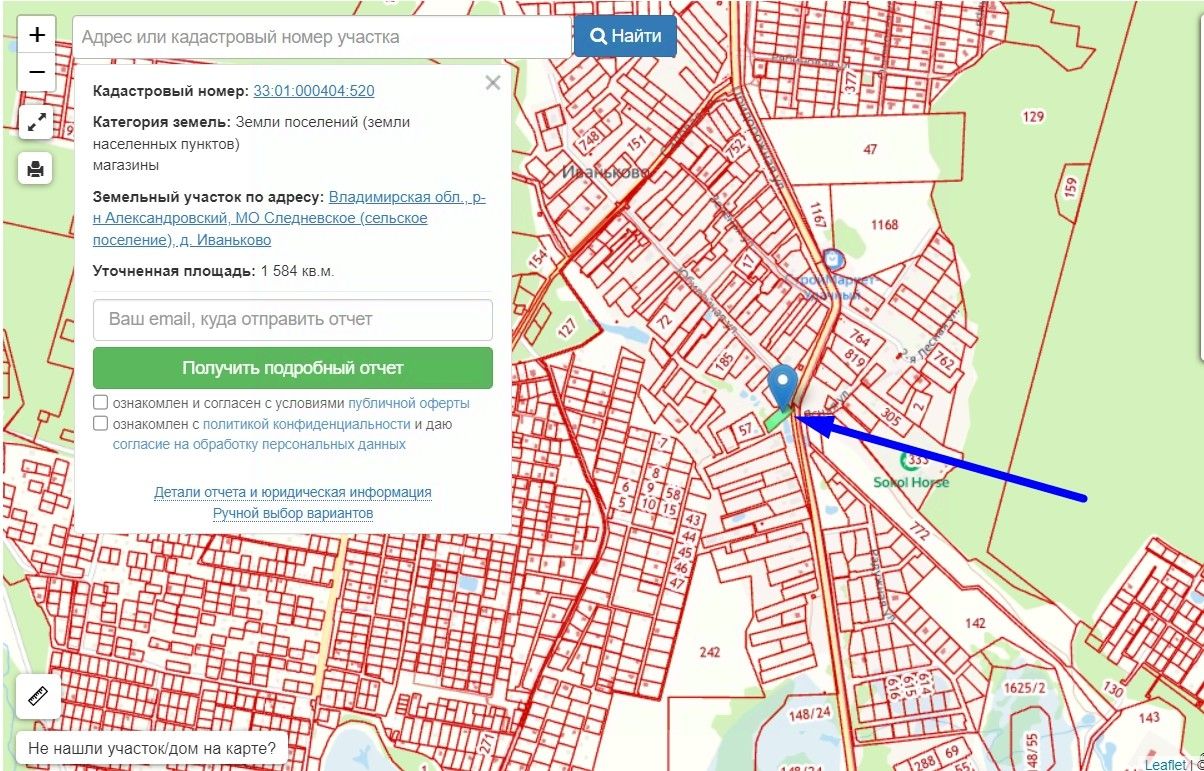Open cadastral number 33:01:000404:520 link
The width and height of the screenshot is (1204, 771).
point(314,91)
